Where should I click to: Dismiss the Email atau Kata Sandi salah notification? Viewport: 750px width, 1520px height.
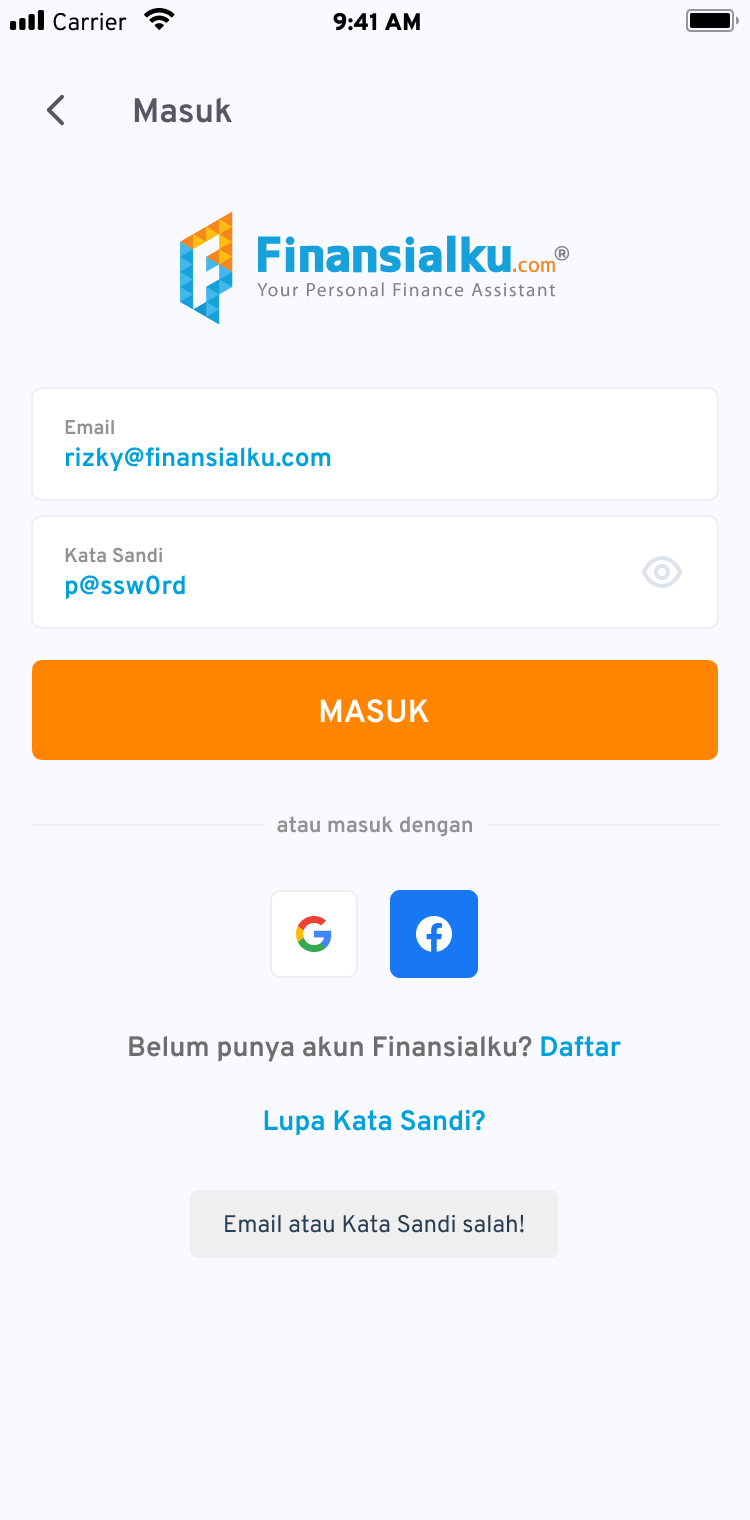(374, 1223)
